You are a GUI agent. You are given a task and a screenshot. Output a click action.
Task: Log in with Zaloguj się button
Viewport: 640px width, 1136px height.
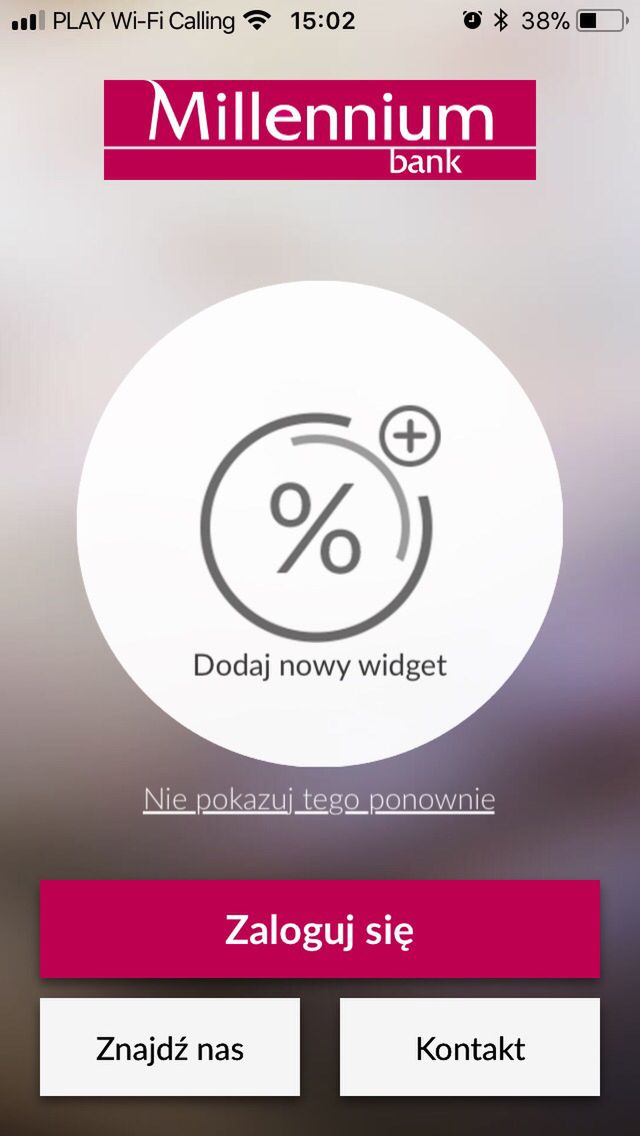[x=320, y=930]
